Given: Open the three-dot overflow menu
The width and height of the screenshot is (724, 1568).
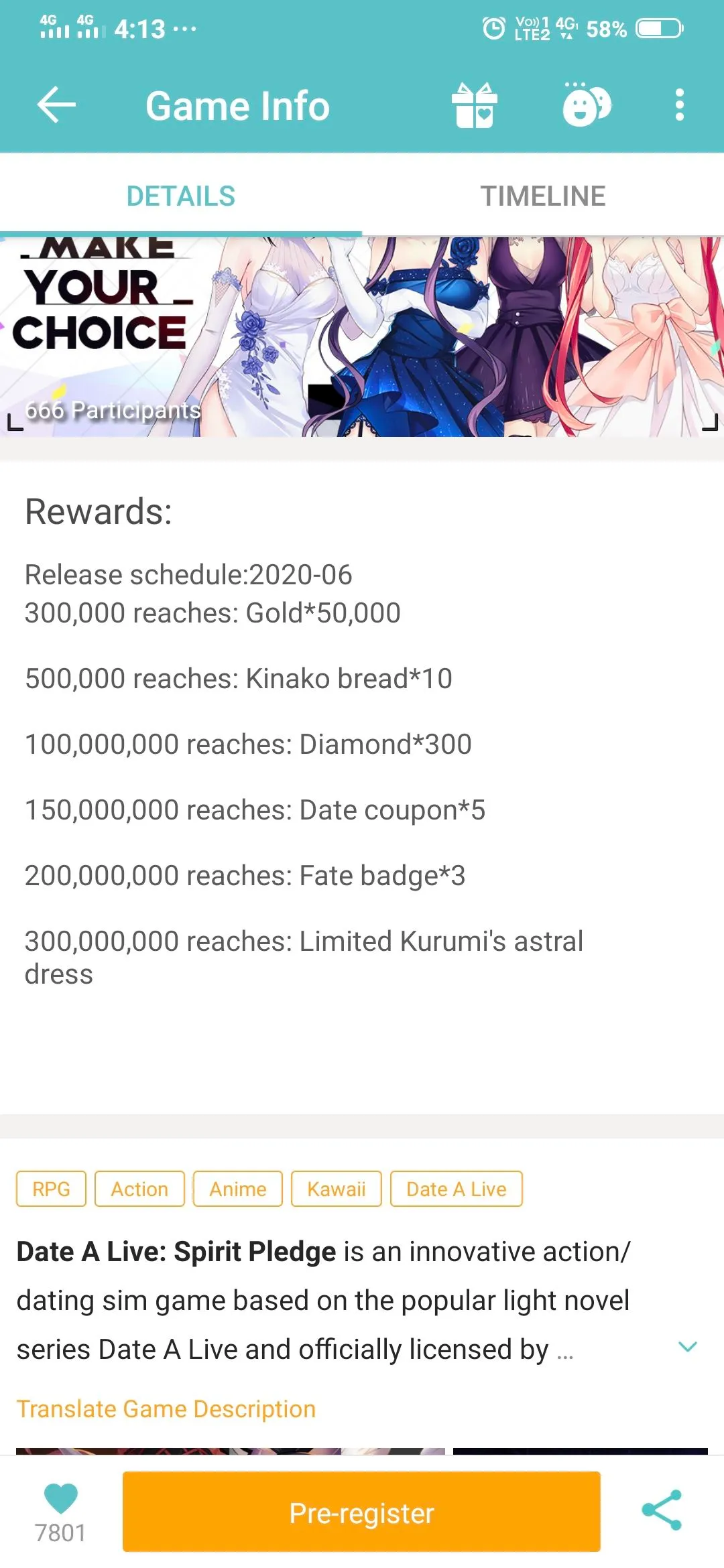Looking at the screenshot, I should pyautogui.click(x=680, y=105).
